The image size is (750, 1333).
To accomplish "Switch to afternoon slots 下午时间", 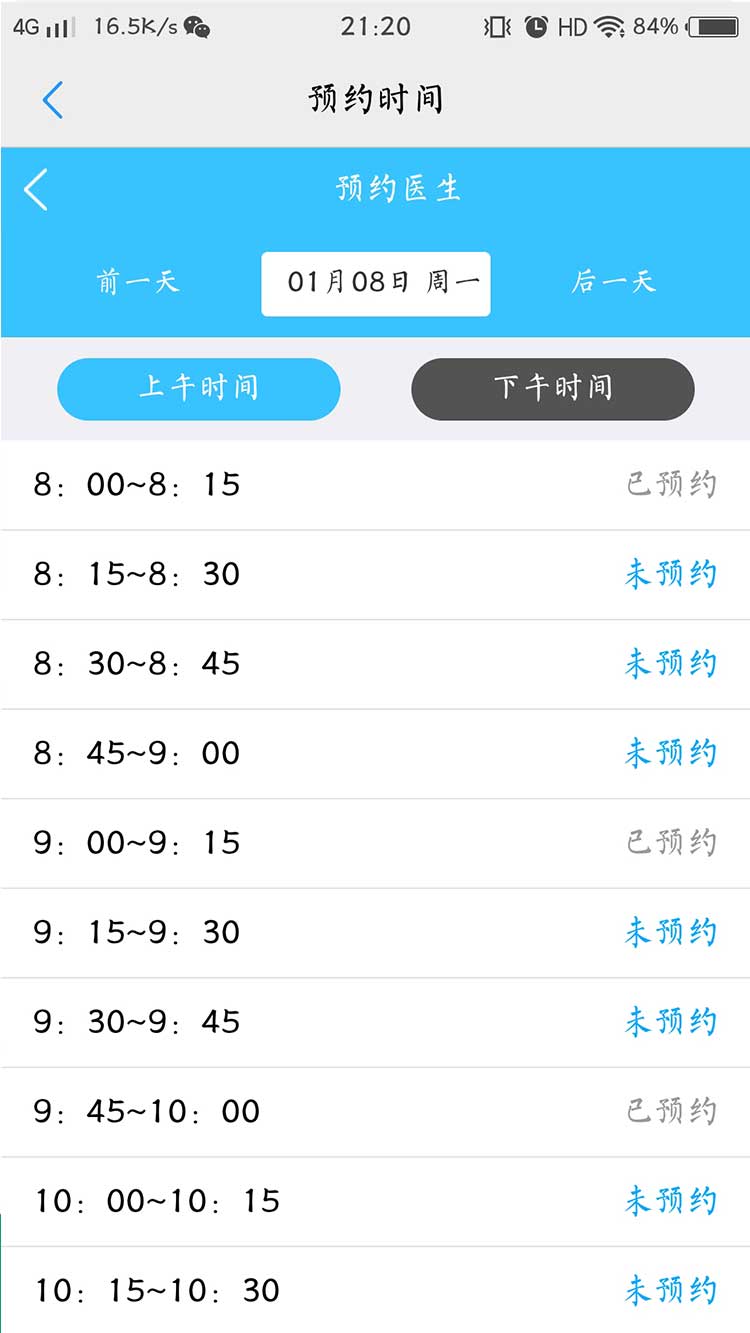I will (x=553, y=389).
